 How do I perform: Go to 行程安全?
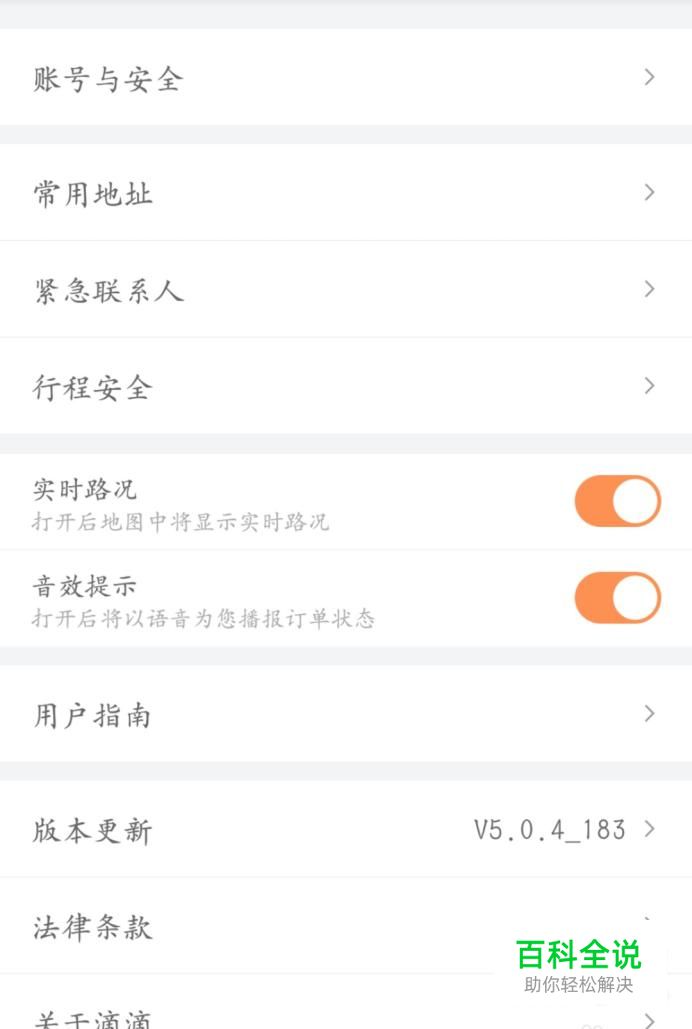pos(346,387)
